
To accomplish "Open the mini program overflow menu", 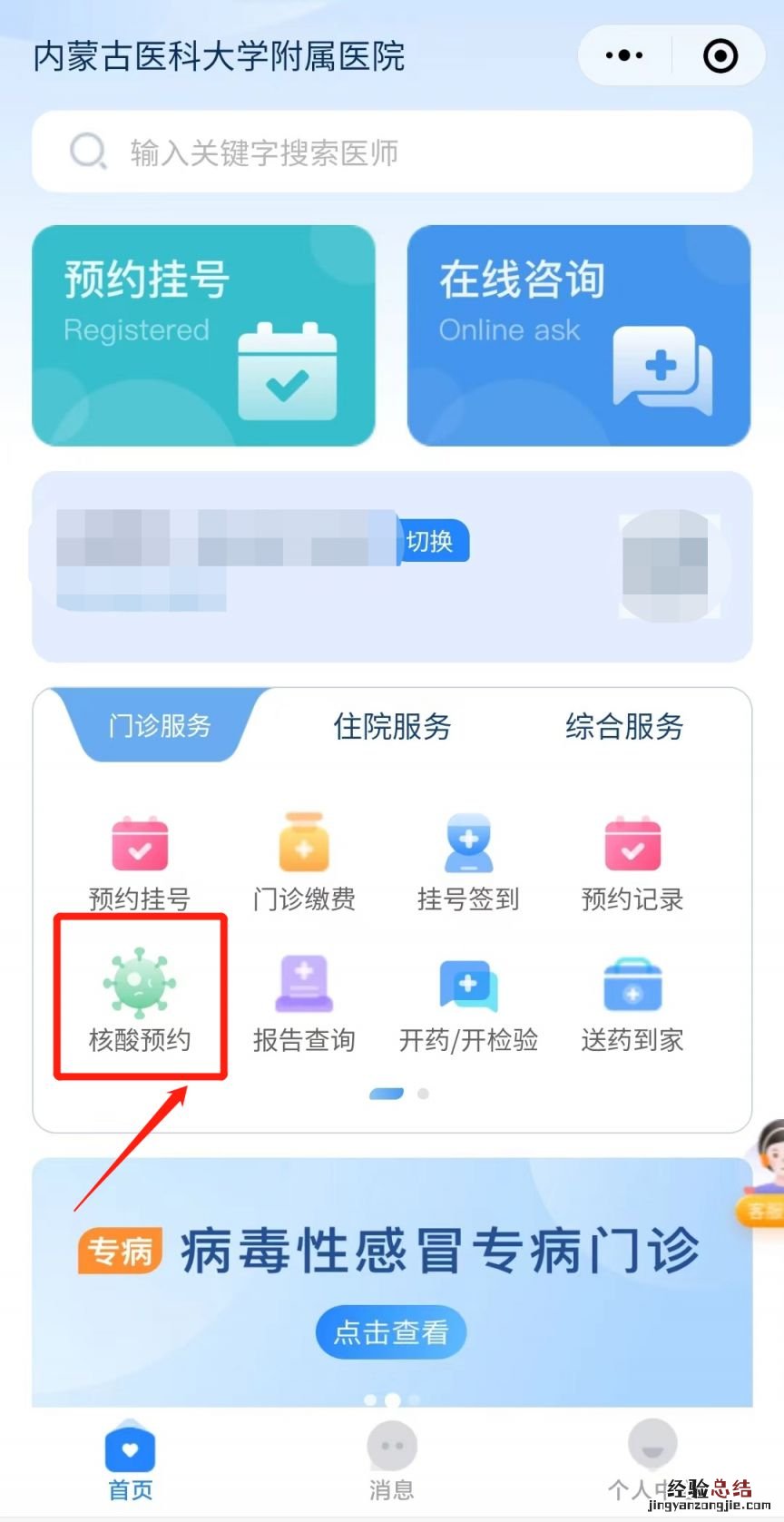I will tap(624, 56).
